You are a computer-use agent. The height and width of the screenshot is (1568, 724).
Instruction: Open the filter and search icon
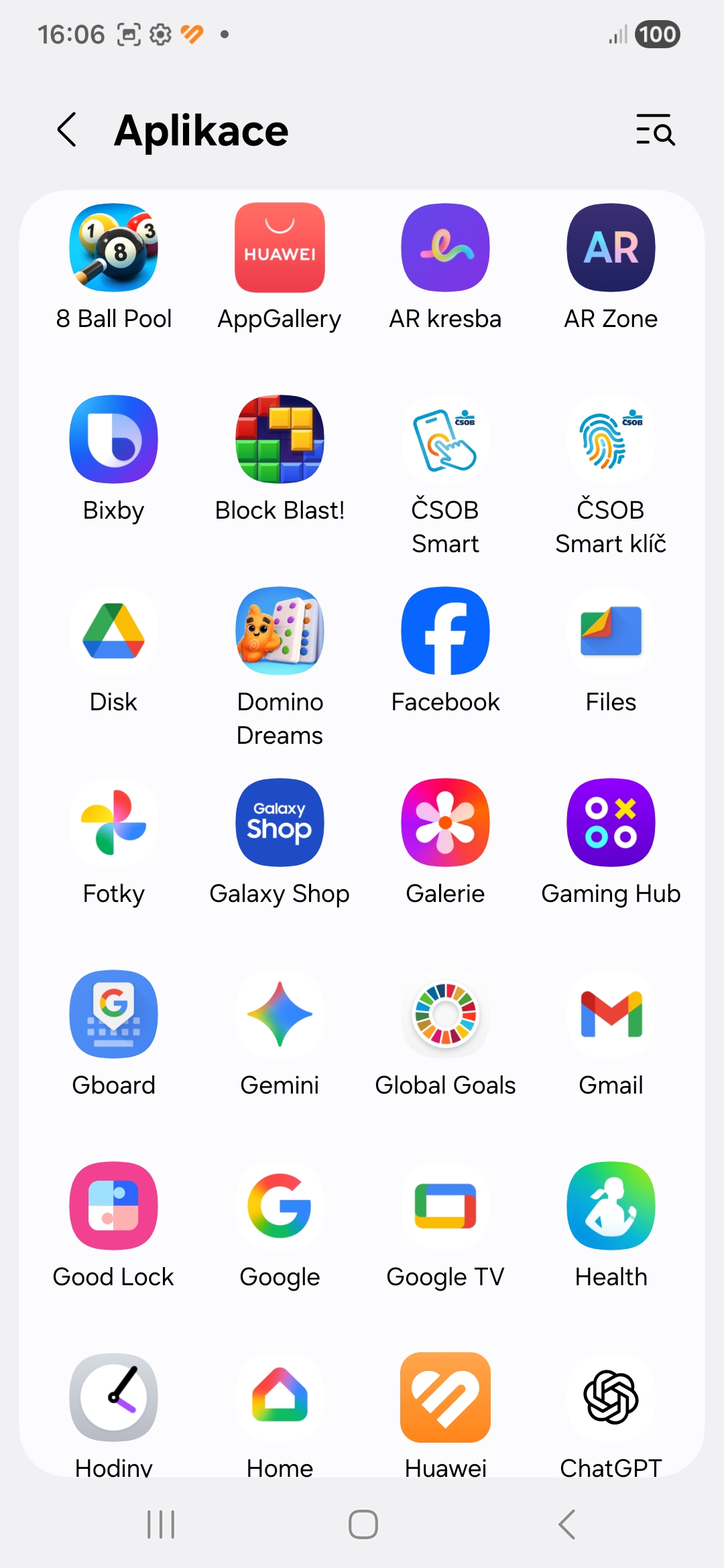point(654,130)
